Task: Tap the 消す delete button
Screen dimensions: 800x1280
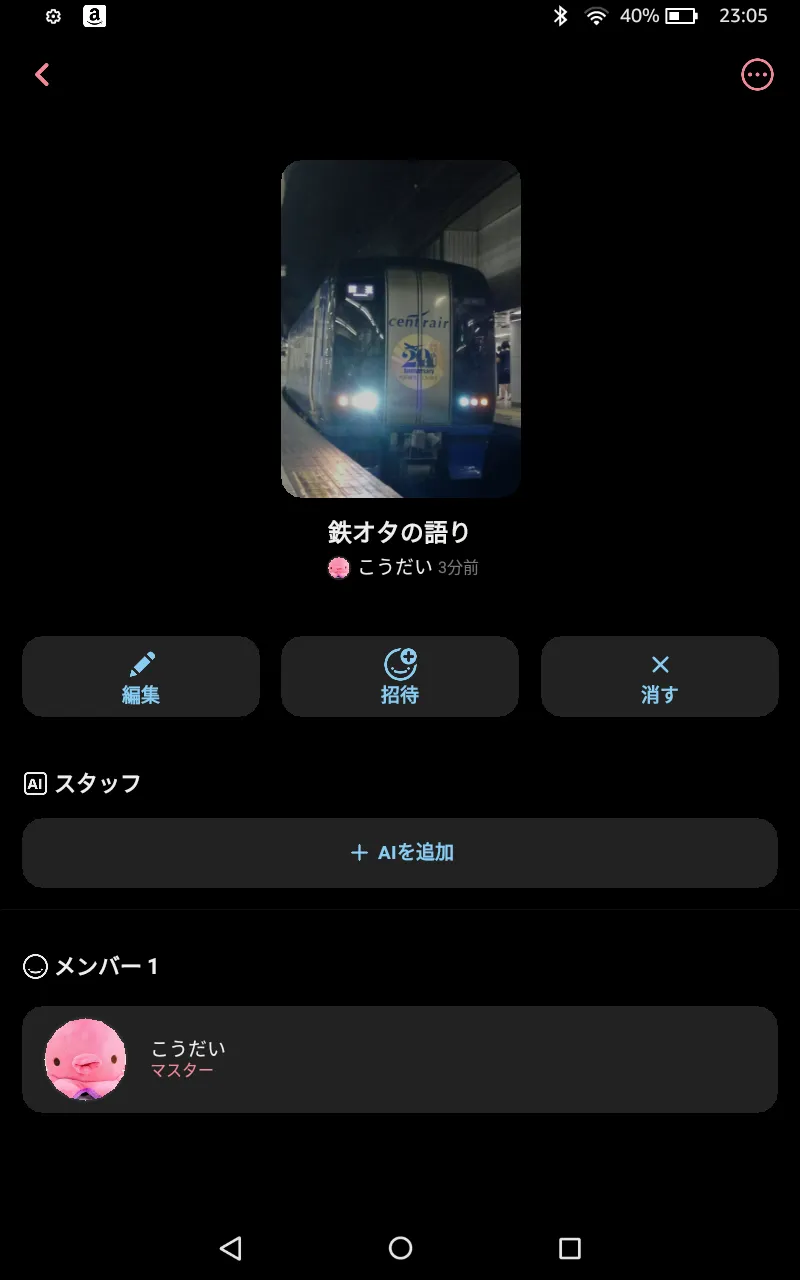Action: point(659,677)
